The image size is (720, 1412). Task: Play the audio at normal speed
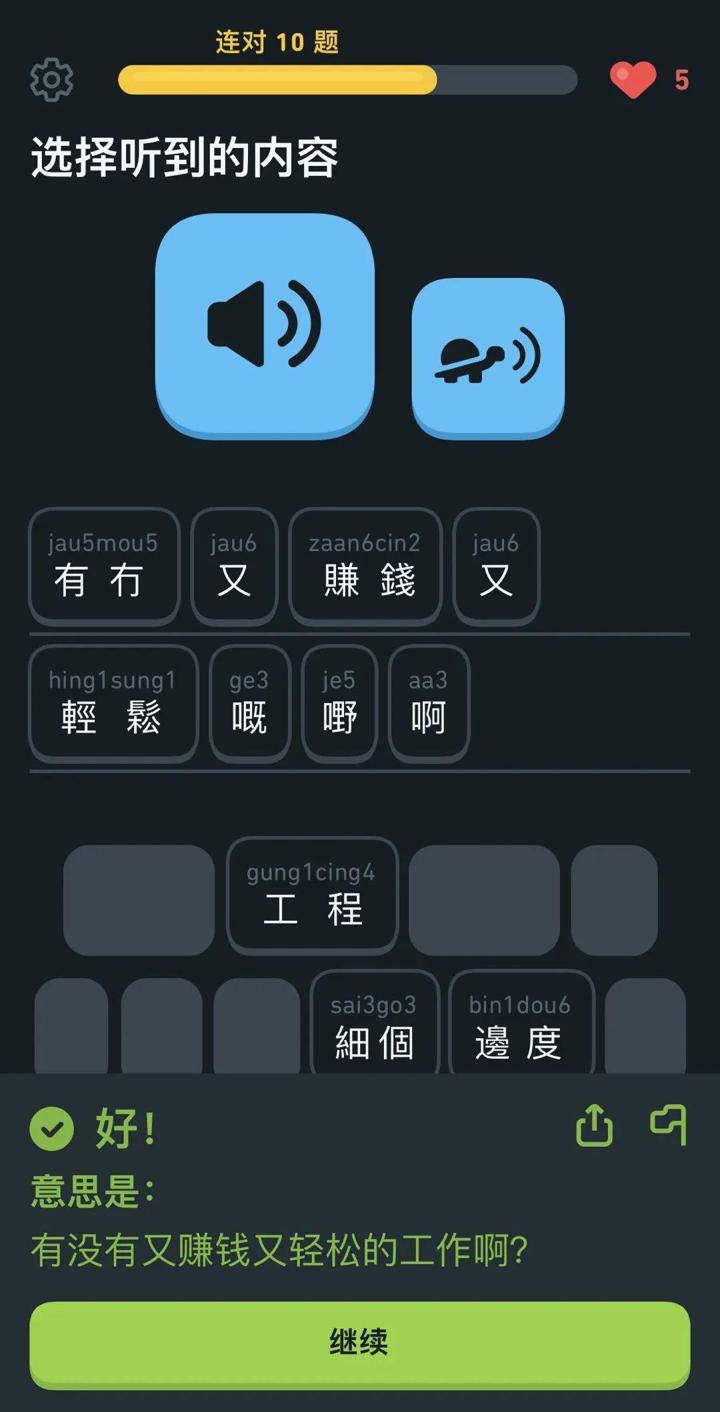[265, 324]
